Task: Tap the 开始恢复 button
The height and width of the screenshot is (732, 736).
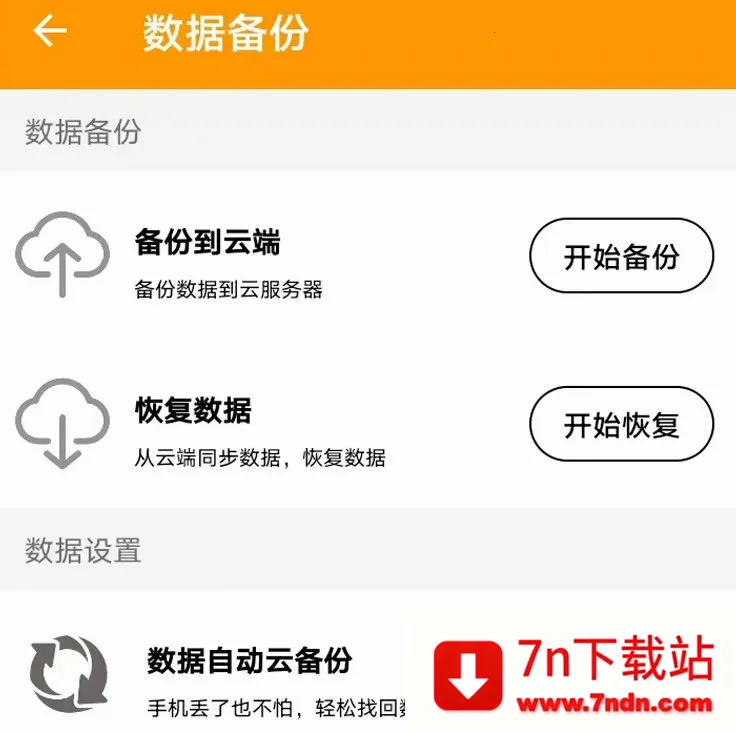Action: click(x=621, y=425)
